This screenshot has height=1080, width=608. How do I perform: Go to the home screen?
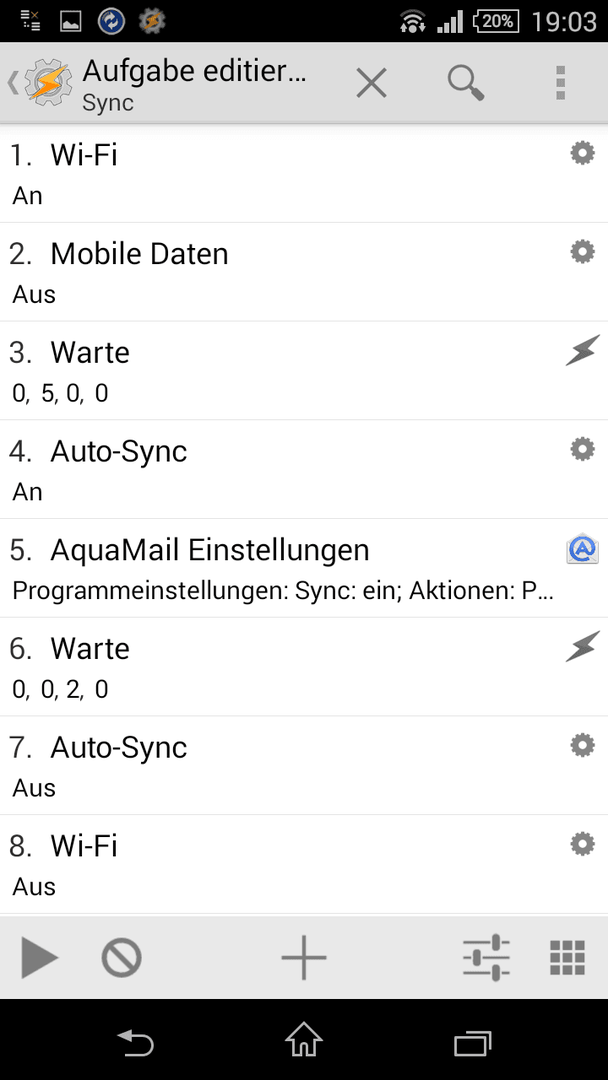pos(304,1039)
